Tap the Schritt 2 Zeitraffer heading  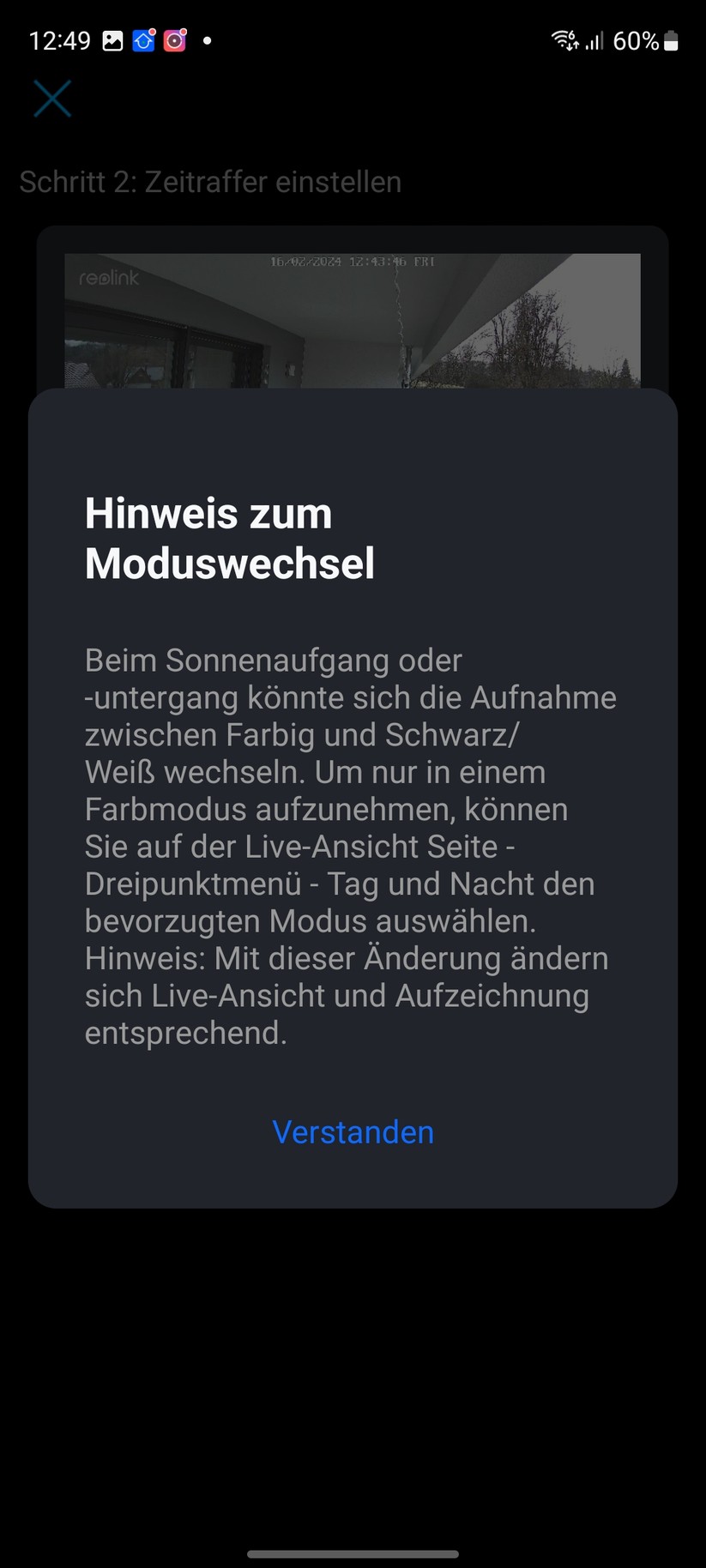(x=209, y=181)
